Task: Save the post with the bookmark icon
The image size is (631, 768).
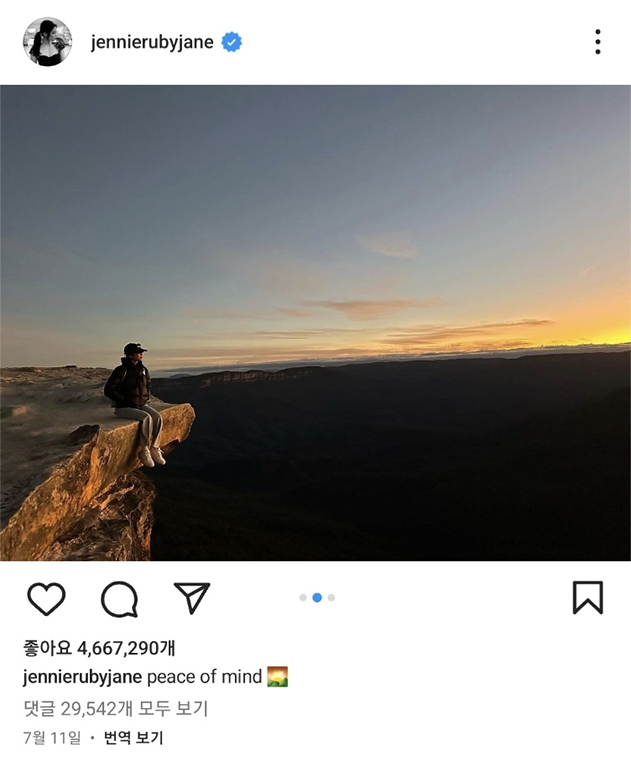Action: (x=587, y=598)
